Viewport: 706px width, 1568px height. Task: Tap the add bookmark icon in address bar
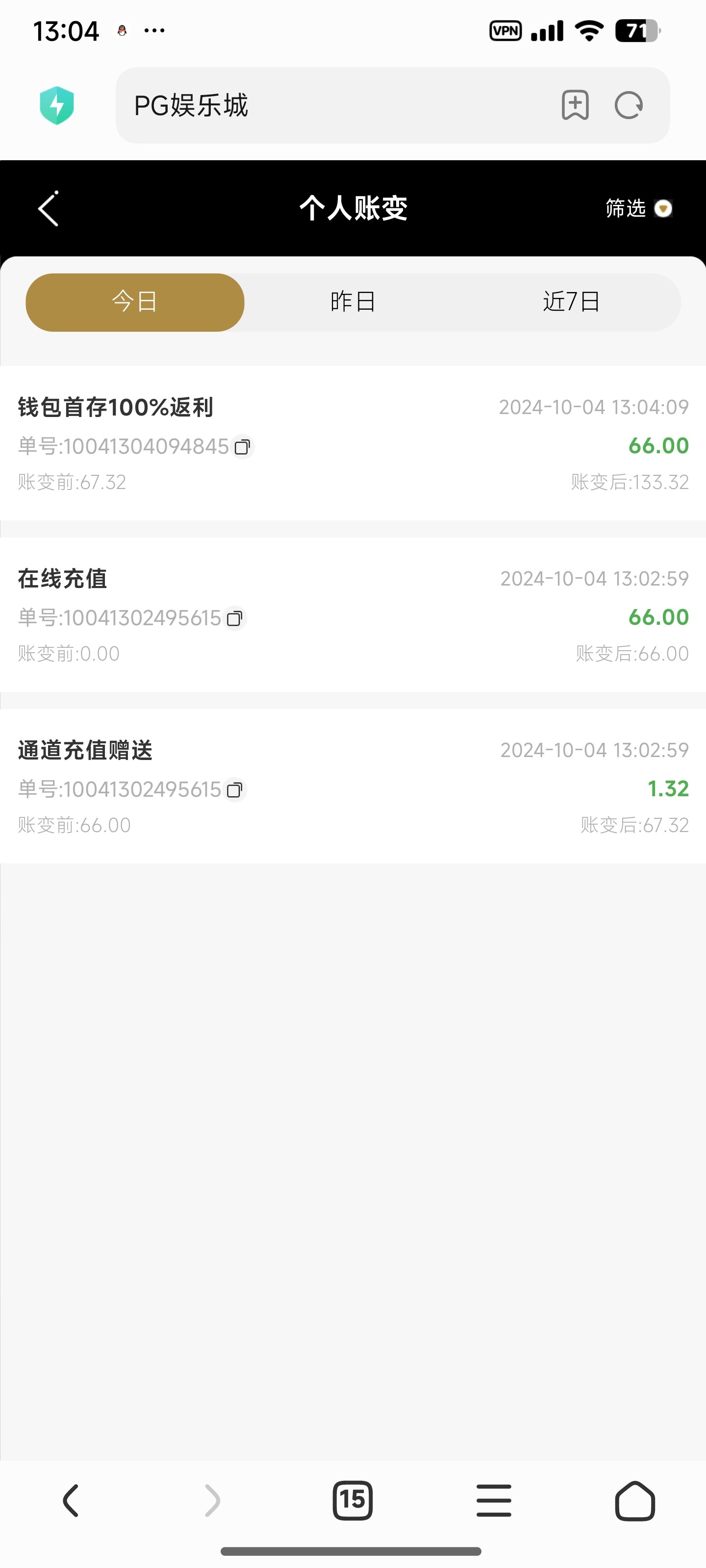[x=575, y=105]
